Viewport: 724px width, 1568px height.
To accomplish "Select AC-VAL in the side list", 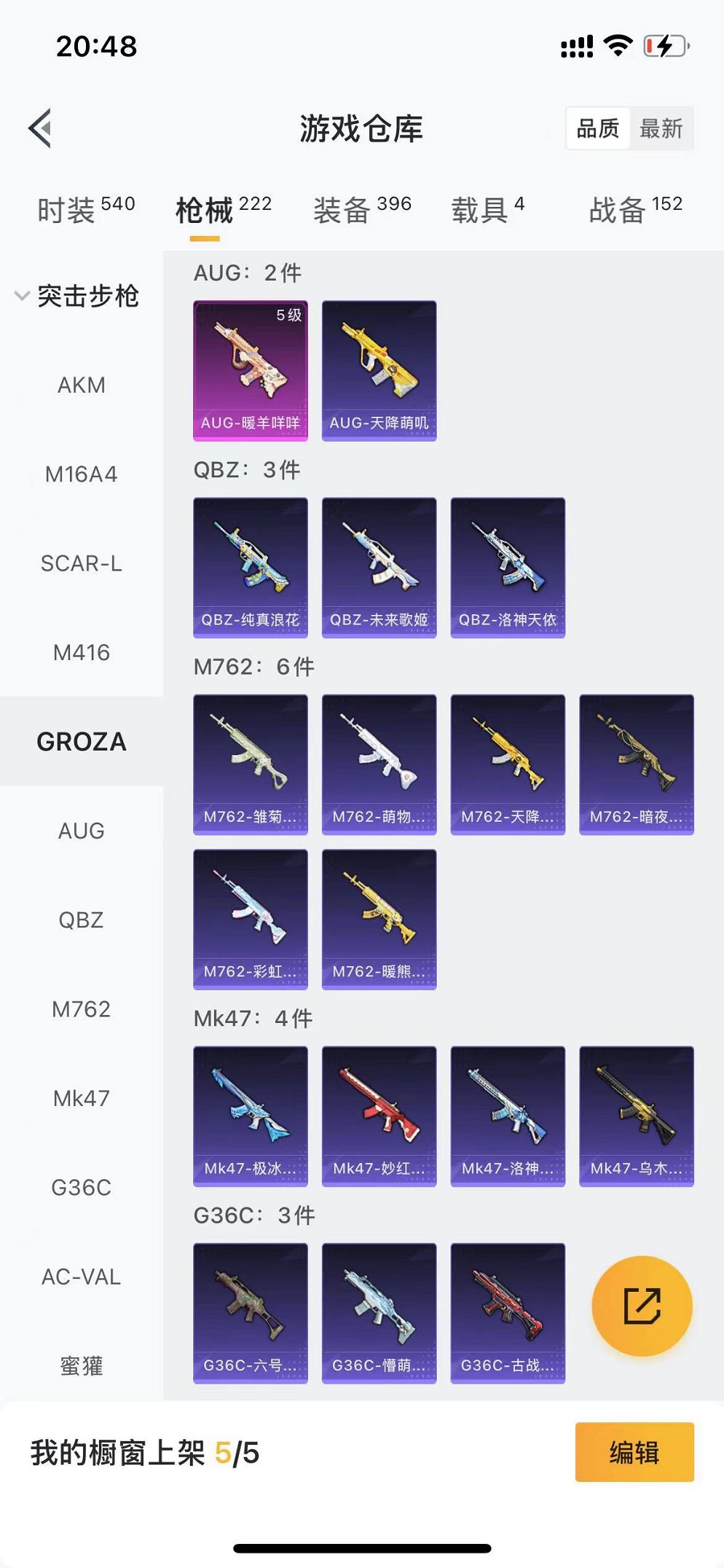I will pos(82,1277).
